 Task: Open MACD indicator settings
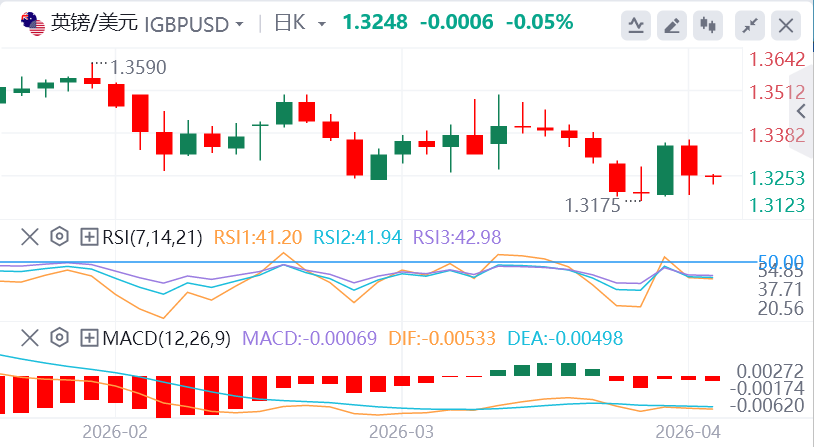[60, 337]
